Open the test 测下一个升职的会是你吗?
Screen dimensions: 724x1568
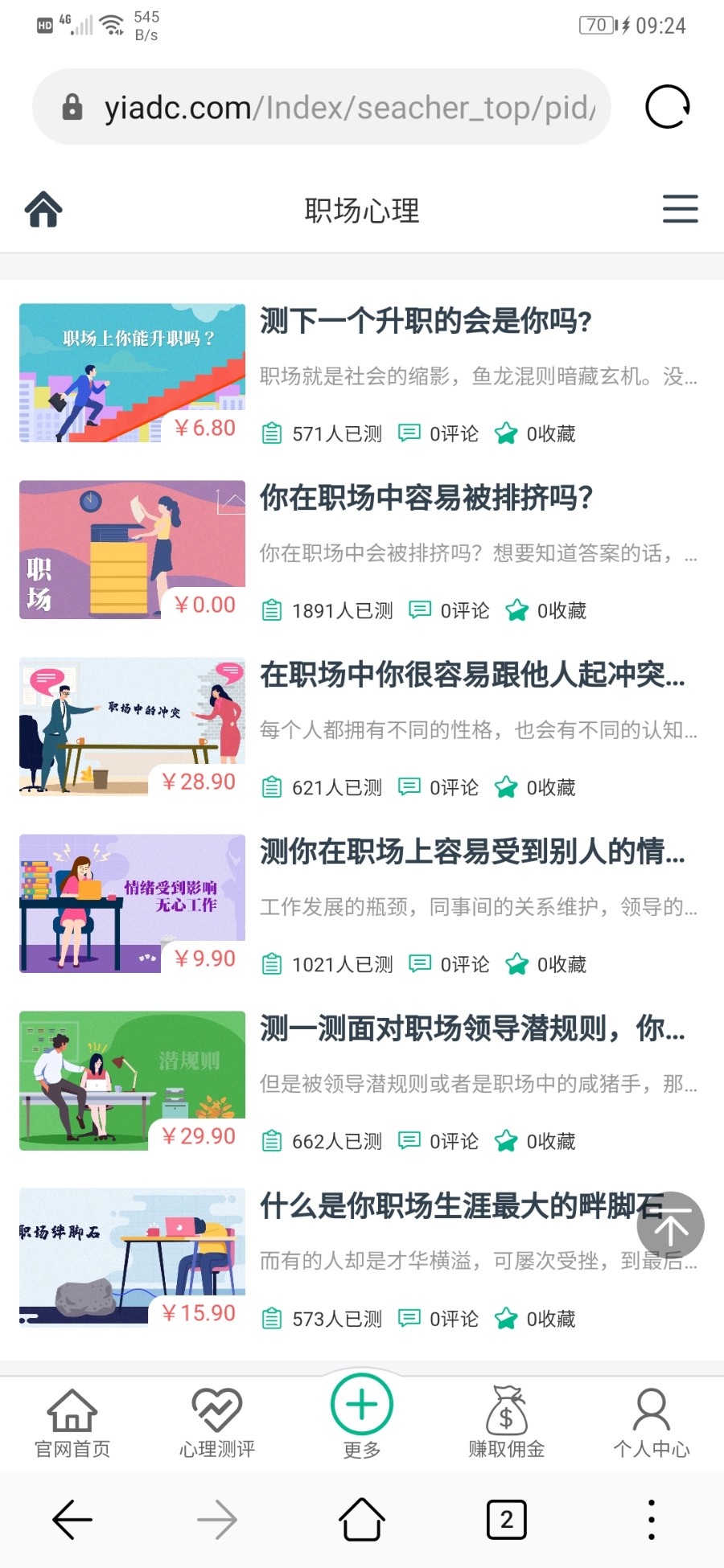point(426,322)
